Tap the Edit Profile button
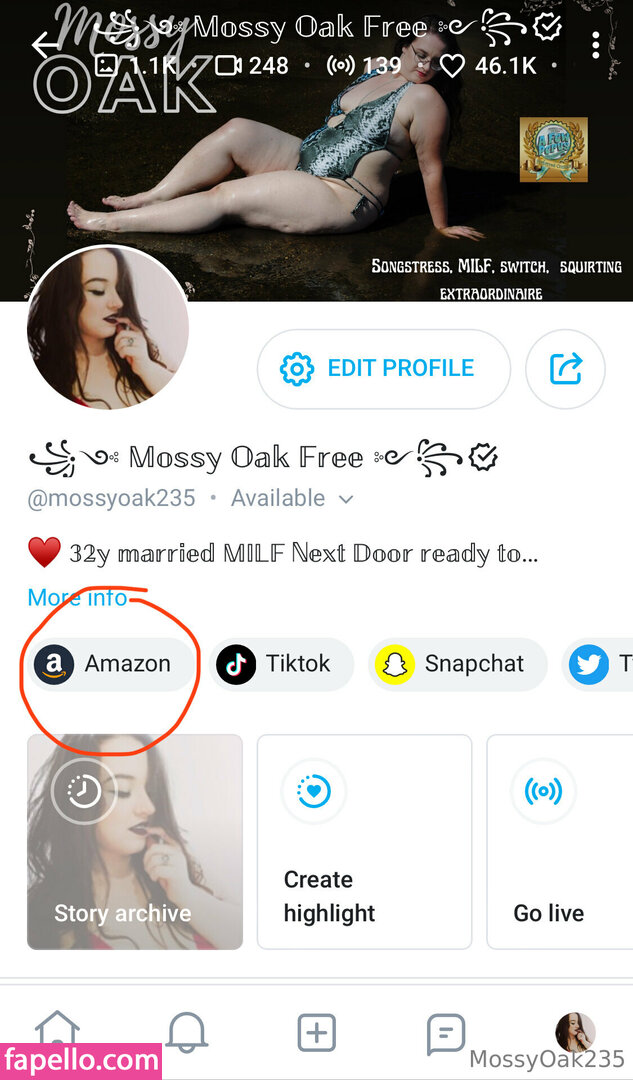The width and height of the screenshot is (633, 1080). point(383,369)
